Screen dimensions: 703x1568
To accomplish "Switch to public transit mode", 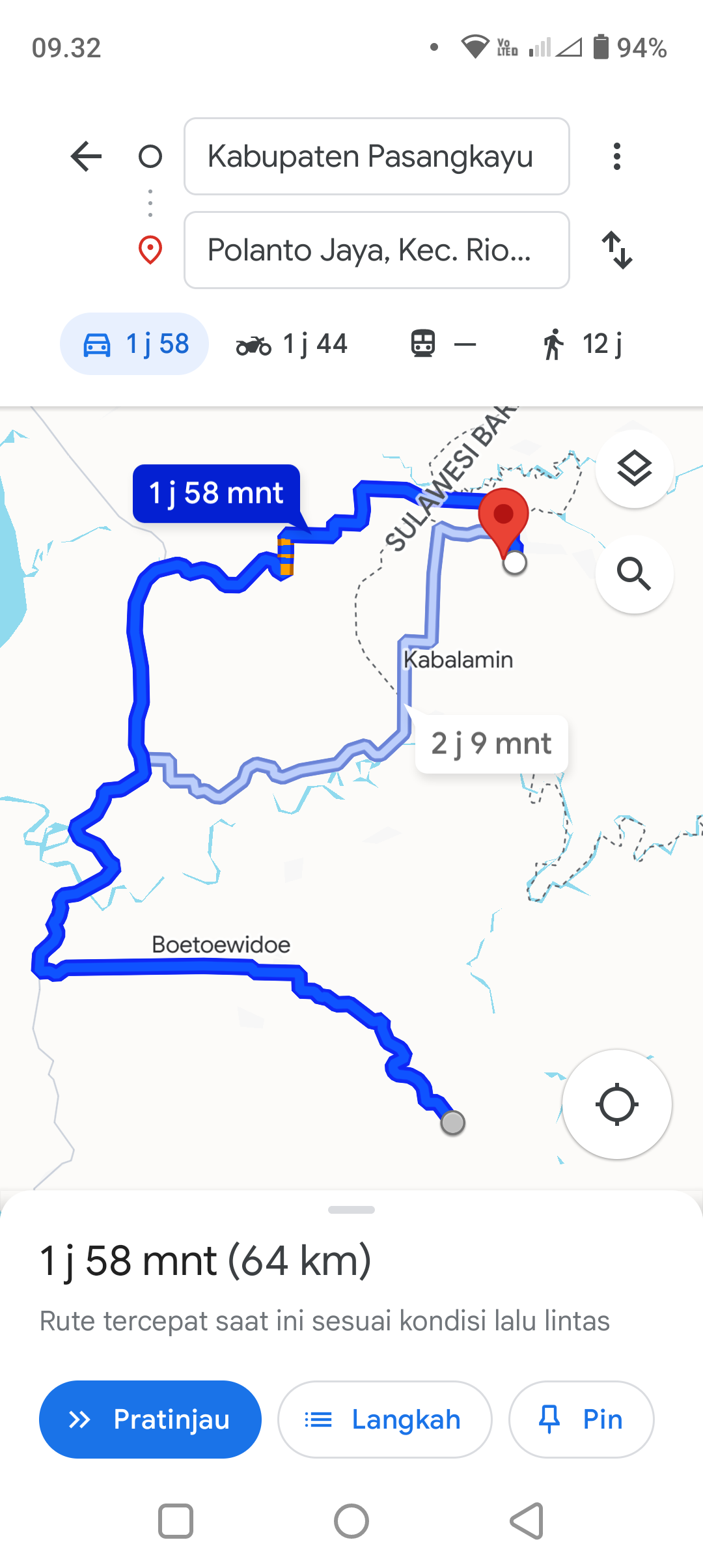I will tap(443, 344).
